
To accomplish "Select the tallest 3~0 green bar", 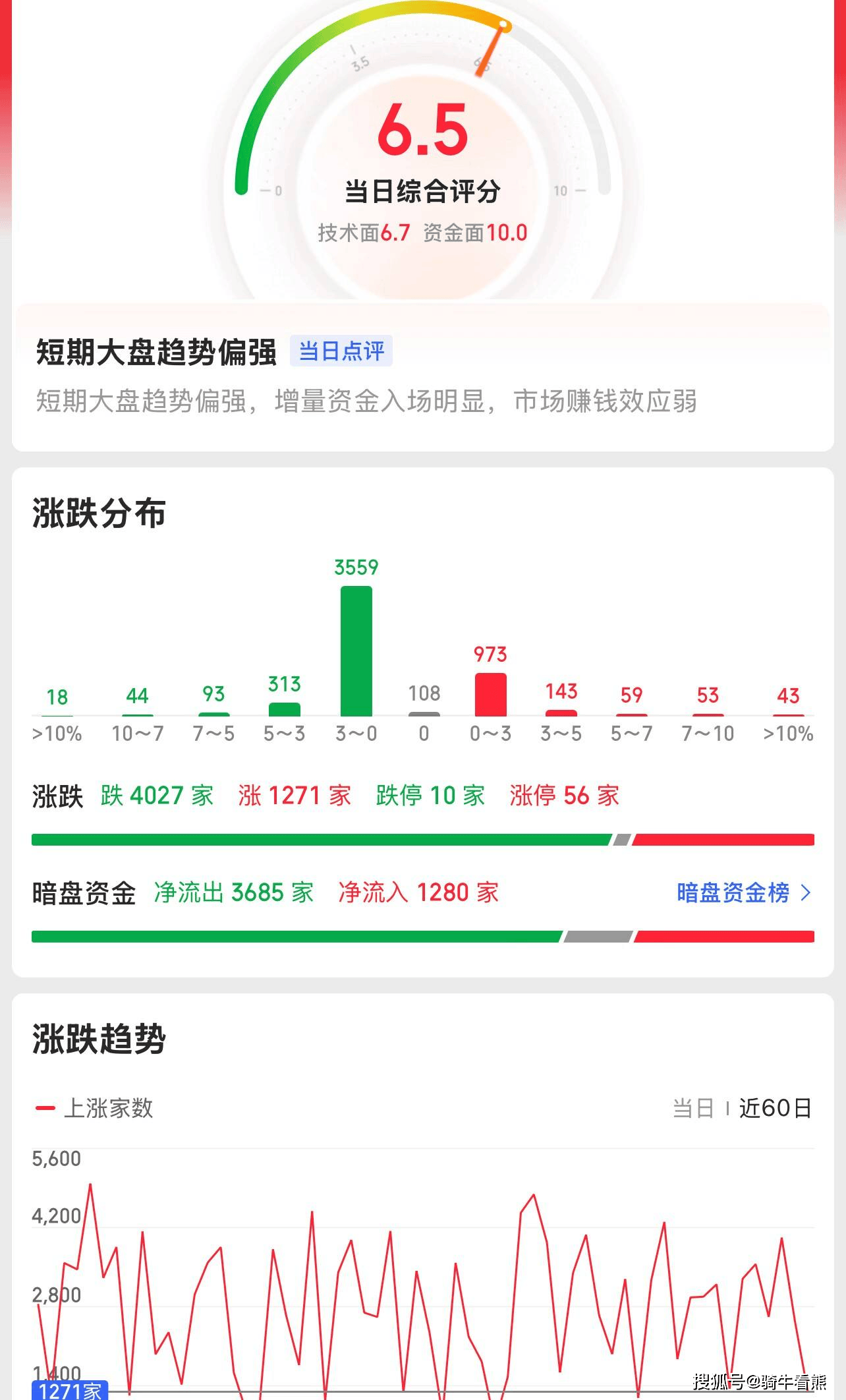I will pos(356,649).
